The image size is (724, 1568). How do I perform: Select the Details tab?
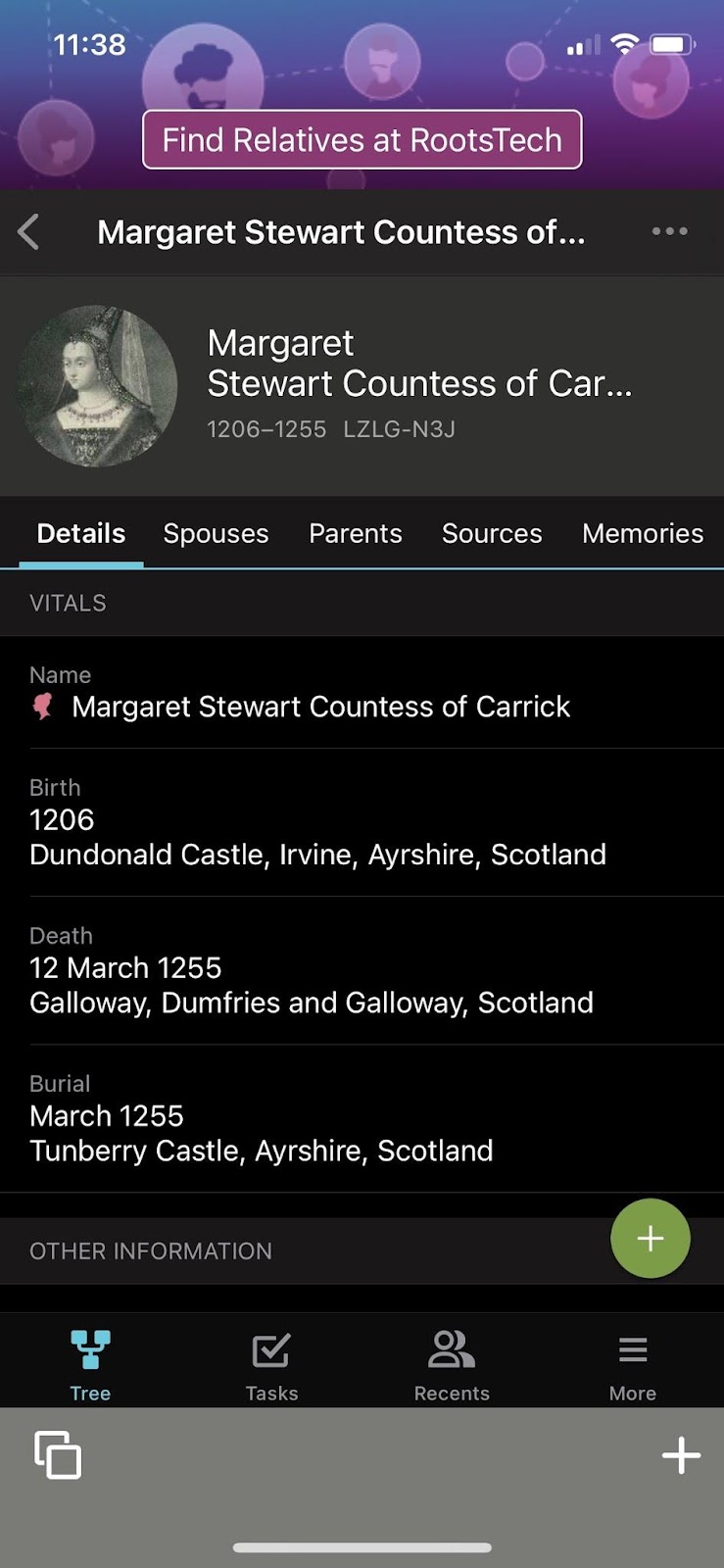pyautogui.click(x=81, y=533)
